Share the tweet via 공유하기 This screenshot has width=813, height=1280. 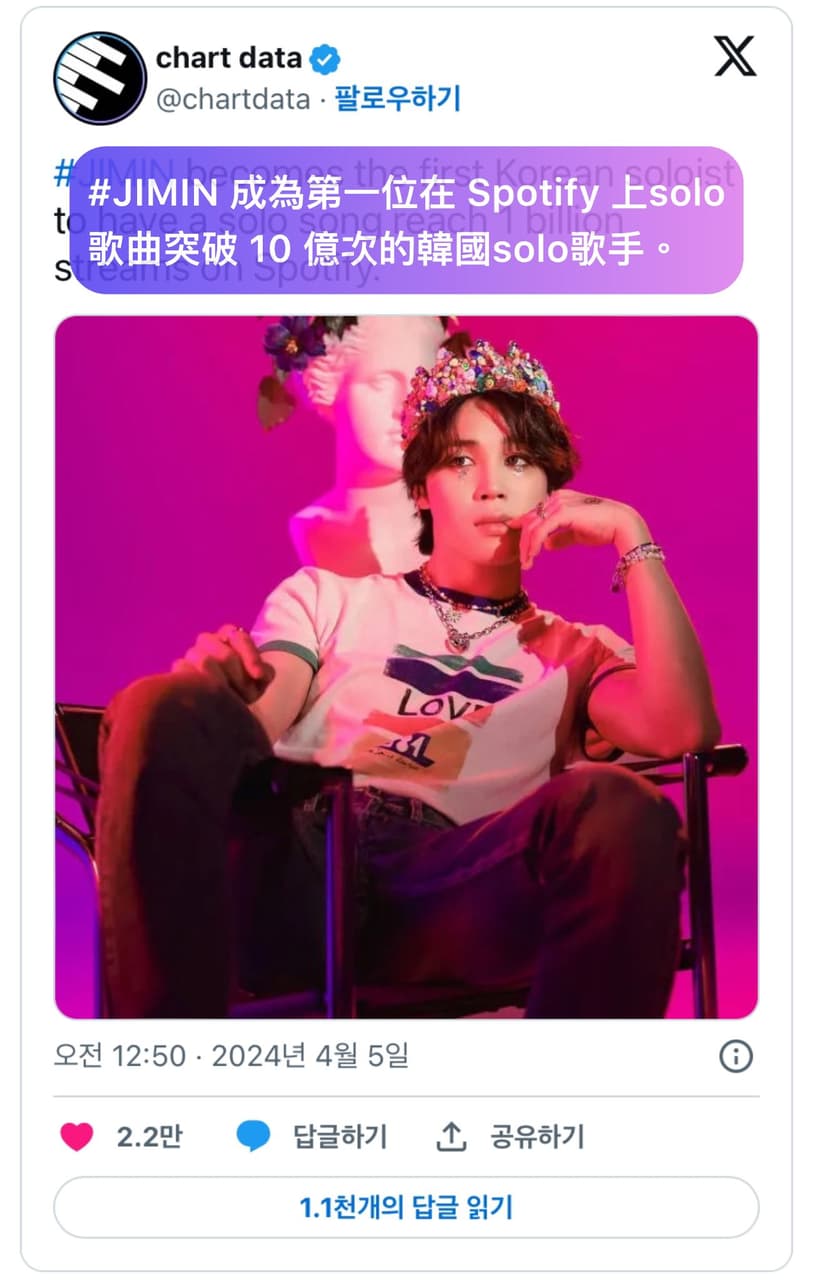coord(511,1137)
